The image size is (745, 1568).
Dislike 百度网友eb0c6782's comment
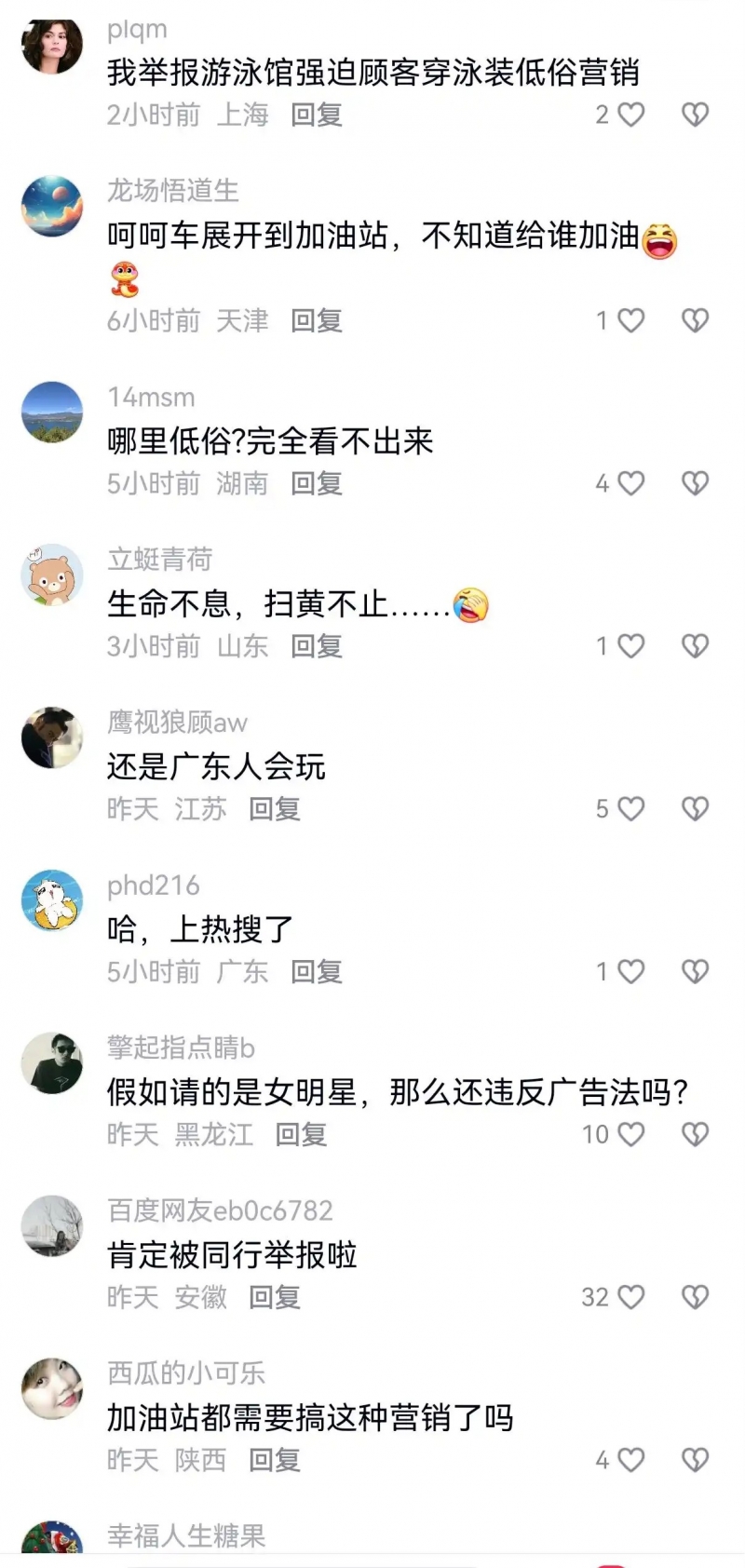click(x=695, y=1296)
